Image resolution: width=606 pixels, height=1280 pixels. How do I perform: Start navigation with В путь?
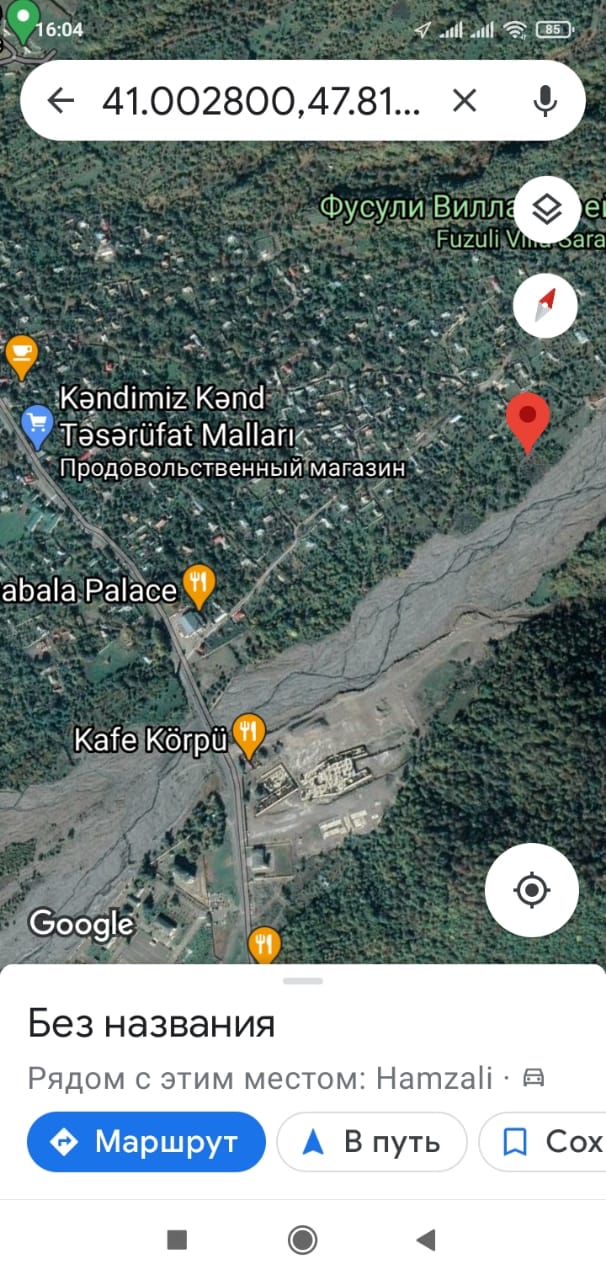coord(371,1141)
